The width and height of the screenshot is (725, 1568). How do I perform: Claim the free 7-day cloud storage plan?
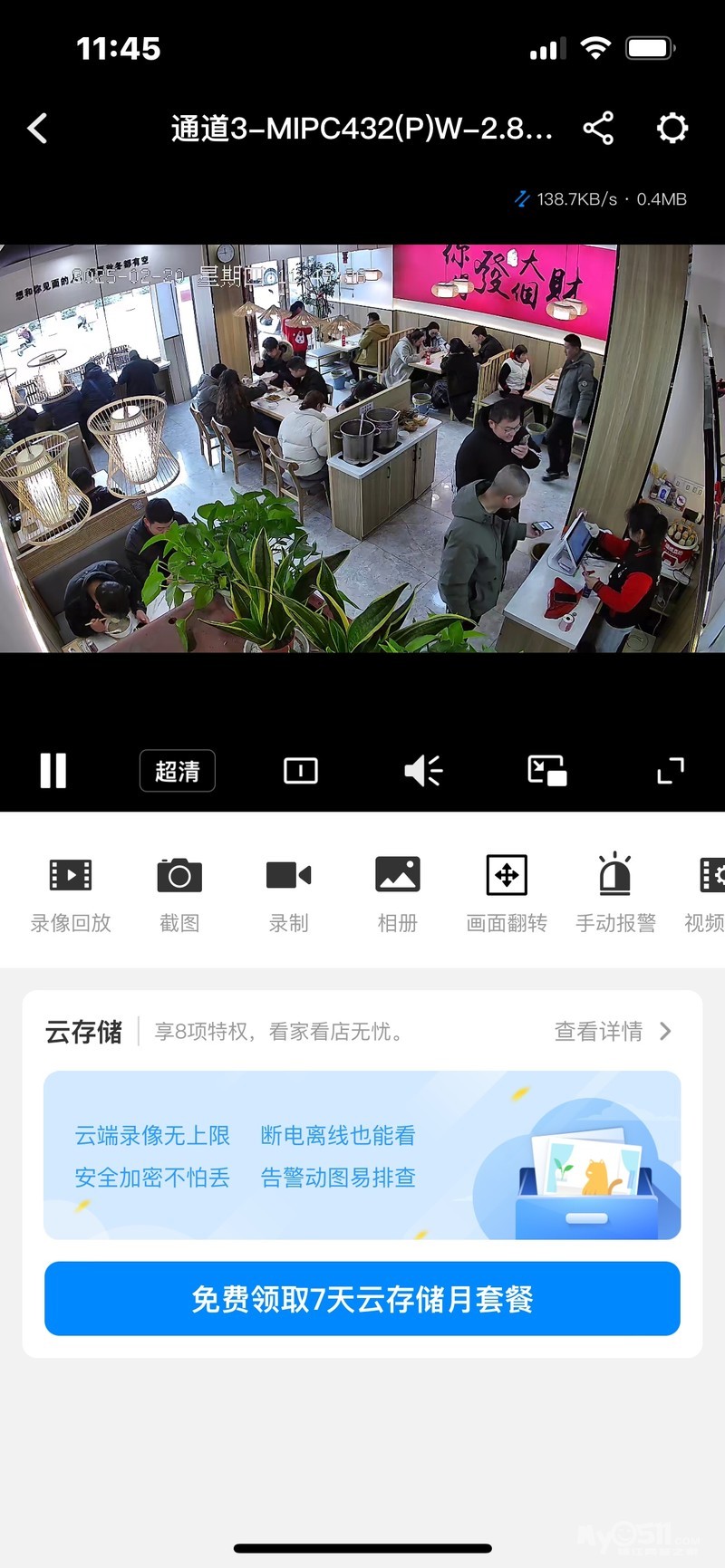point(362,1299)
